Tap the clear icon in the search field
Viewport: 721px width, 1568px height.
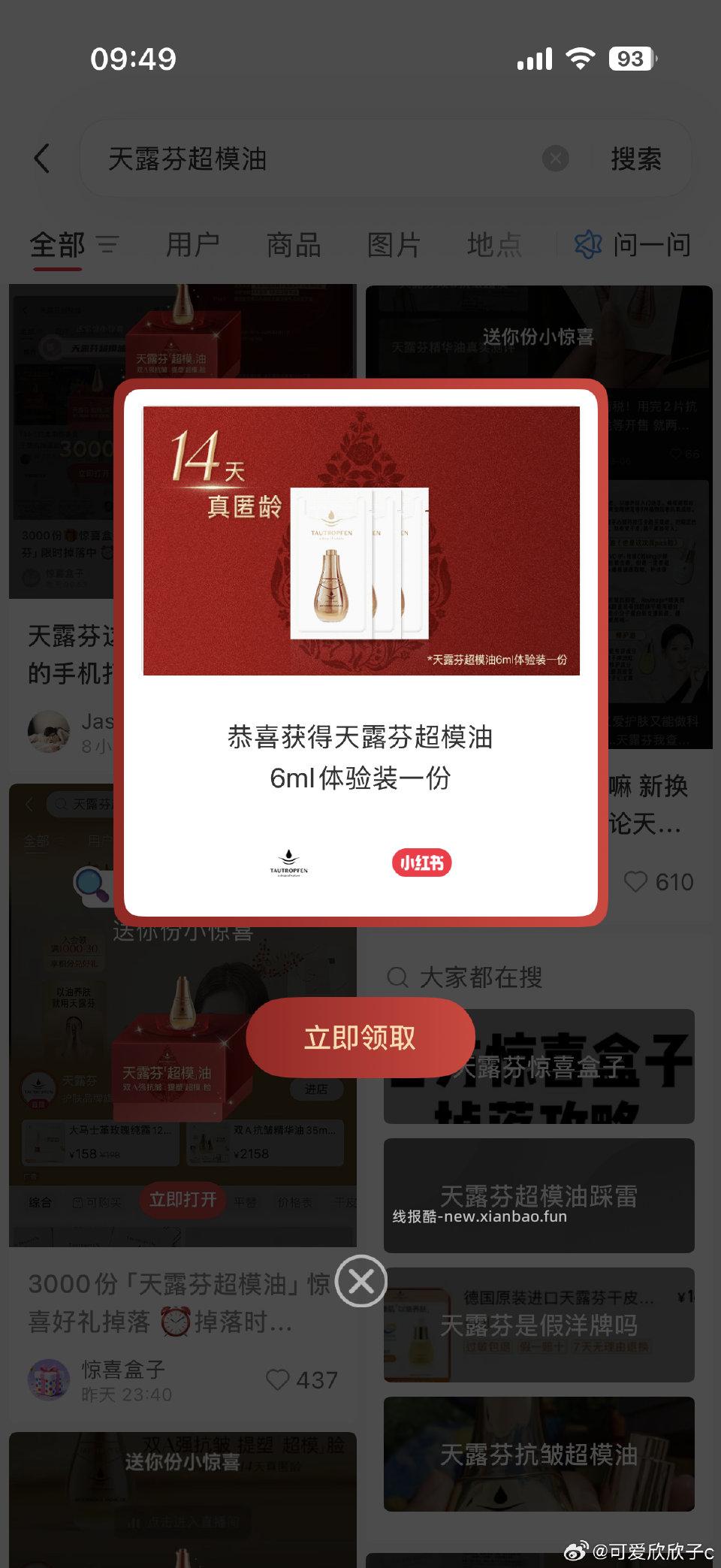coord(554,159)
